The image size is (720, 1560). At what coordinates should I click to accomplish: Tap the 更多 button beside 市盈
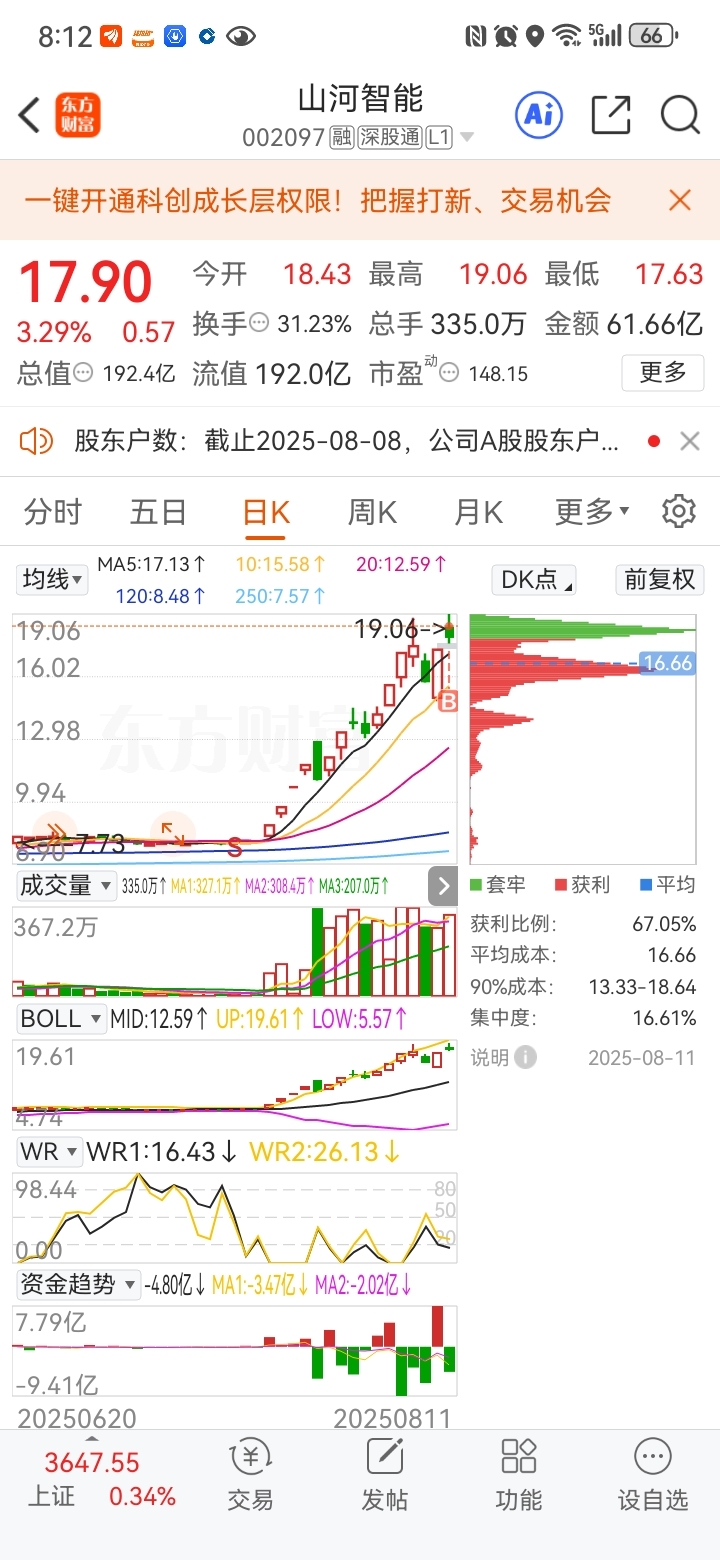coord(663,373)
